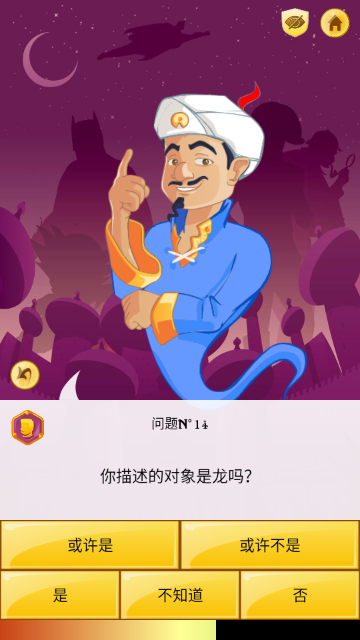Answer 或许是 (probably yes)
This screenshot has height=640, width=360.
pos(90,545)
